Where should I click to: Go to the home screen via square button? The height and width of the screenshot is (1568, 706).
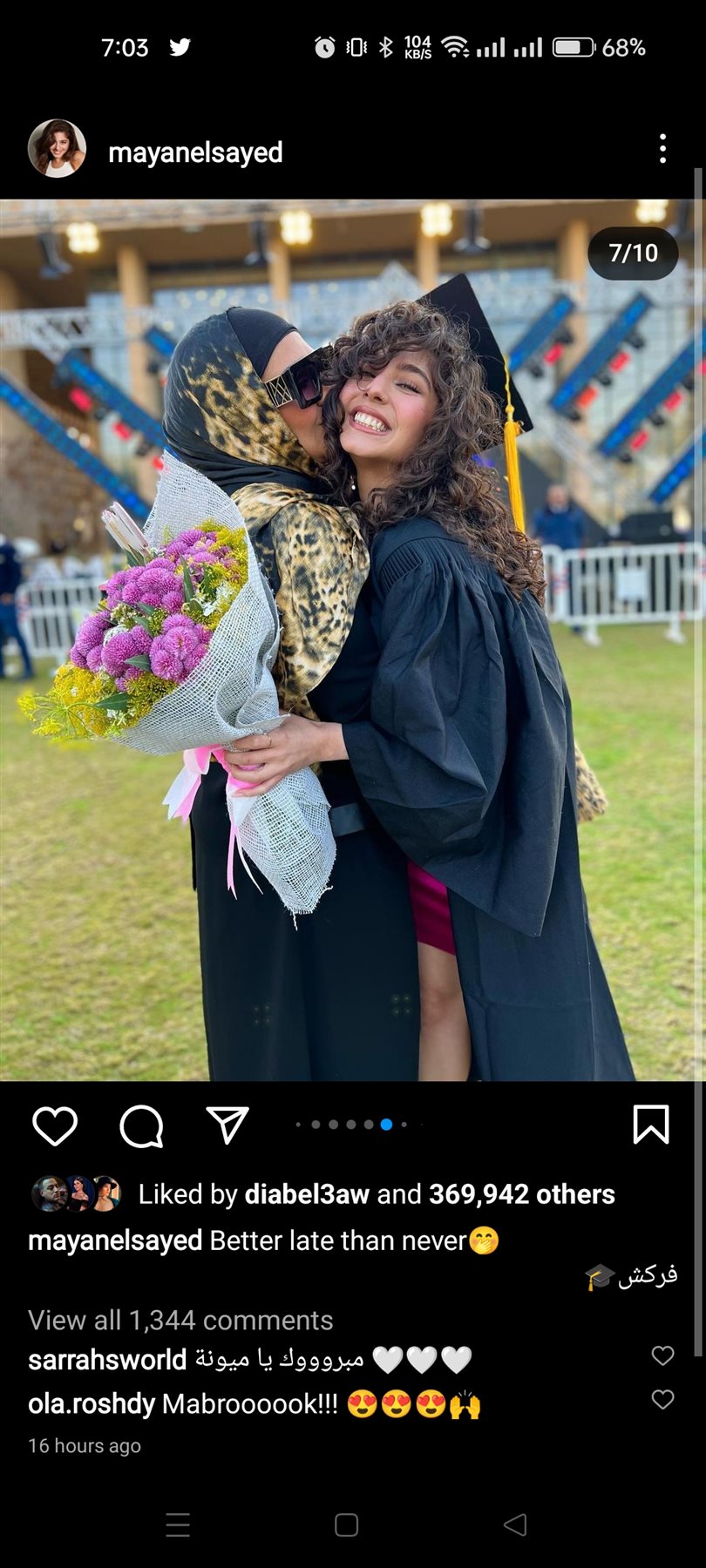347,1524
